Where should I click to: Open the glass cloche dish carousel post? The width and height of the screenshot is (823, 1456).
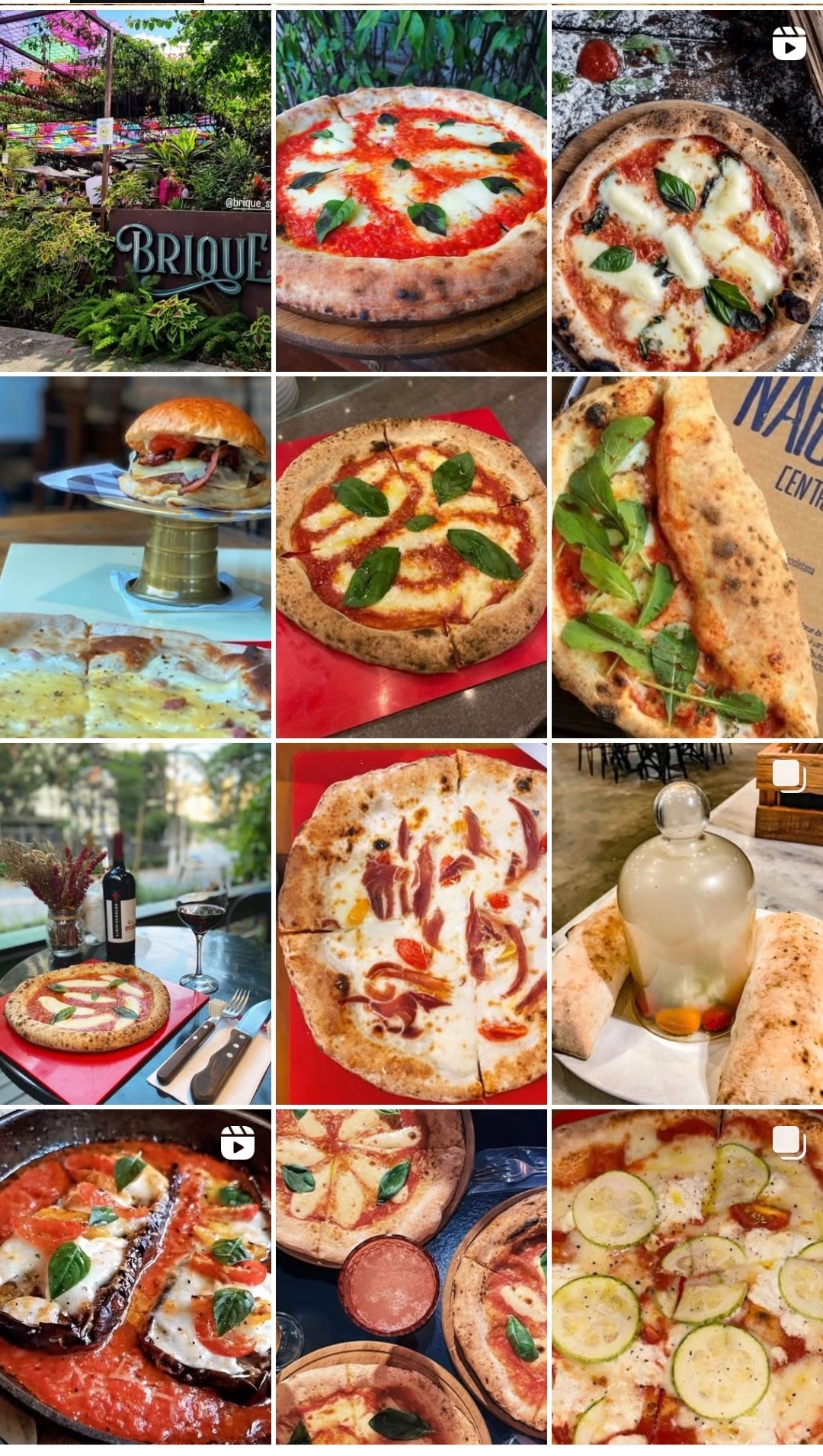(687, 923)
